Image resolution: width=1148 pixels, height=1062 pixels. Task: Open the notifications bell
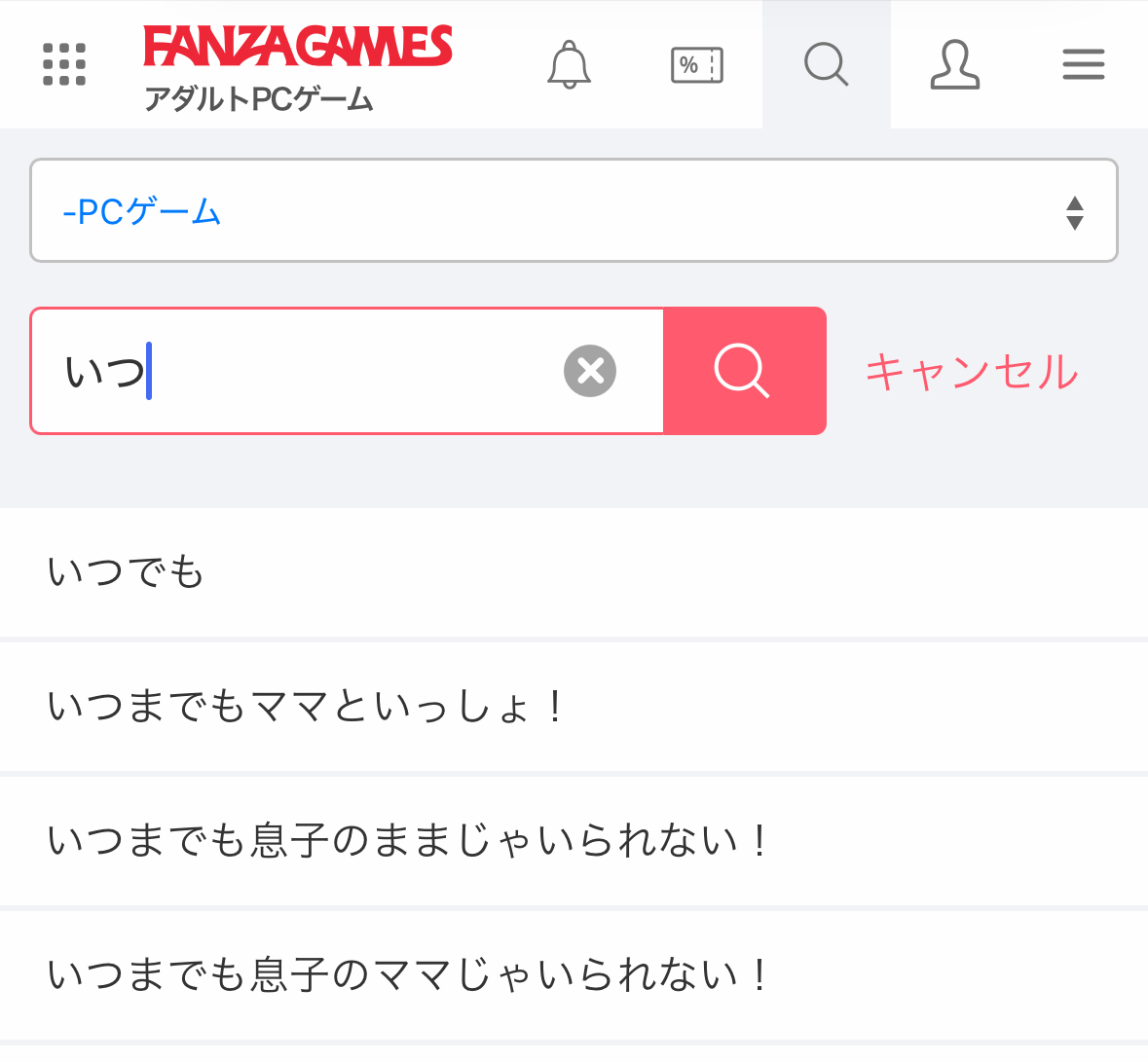(x=570, y=65)
